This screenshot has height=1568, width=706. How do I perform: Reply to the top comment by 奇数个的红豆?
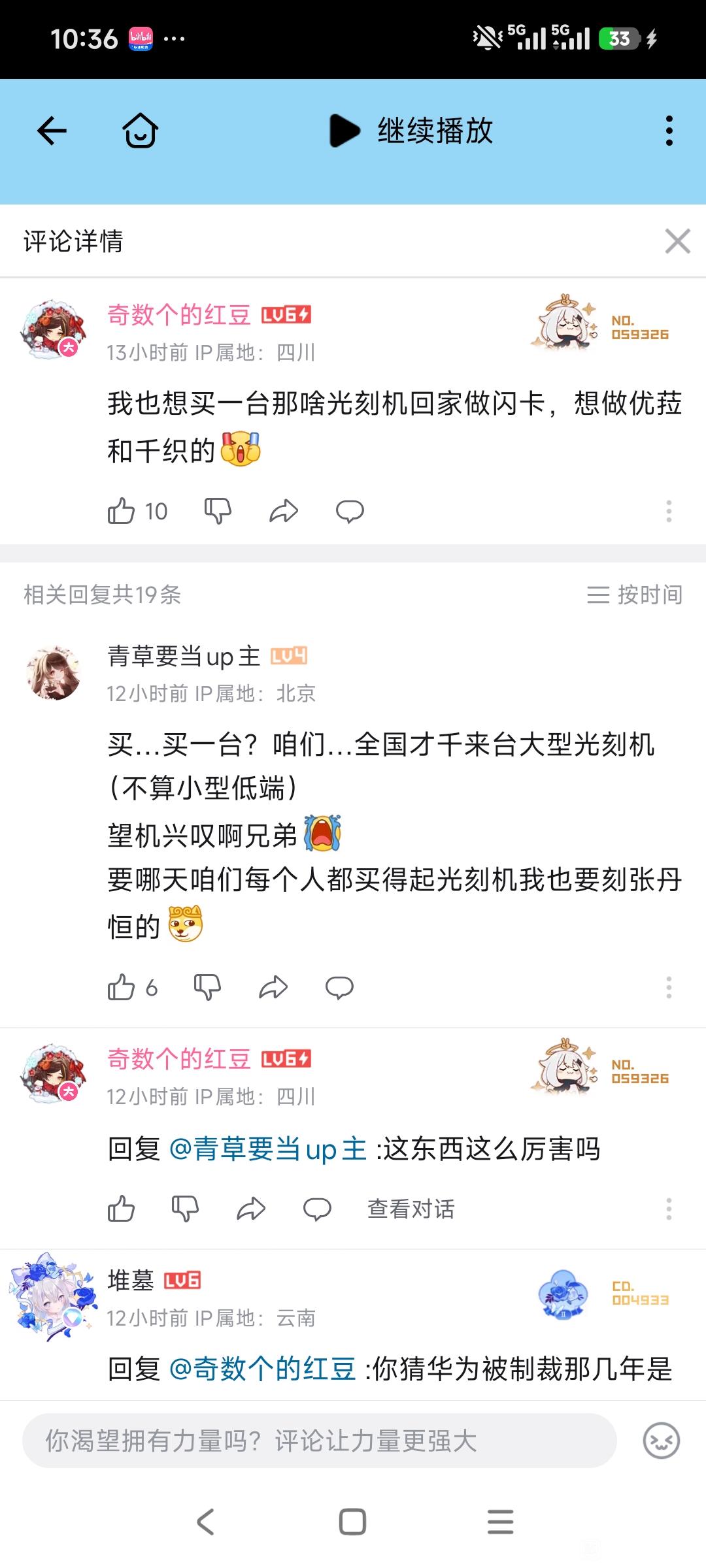click(350, 511)
